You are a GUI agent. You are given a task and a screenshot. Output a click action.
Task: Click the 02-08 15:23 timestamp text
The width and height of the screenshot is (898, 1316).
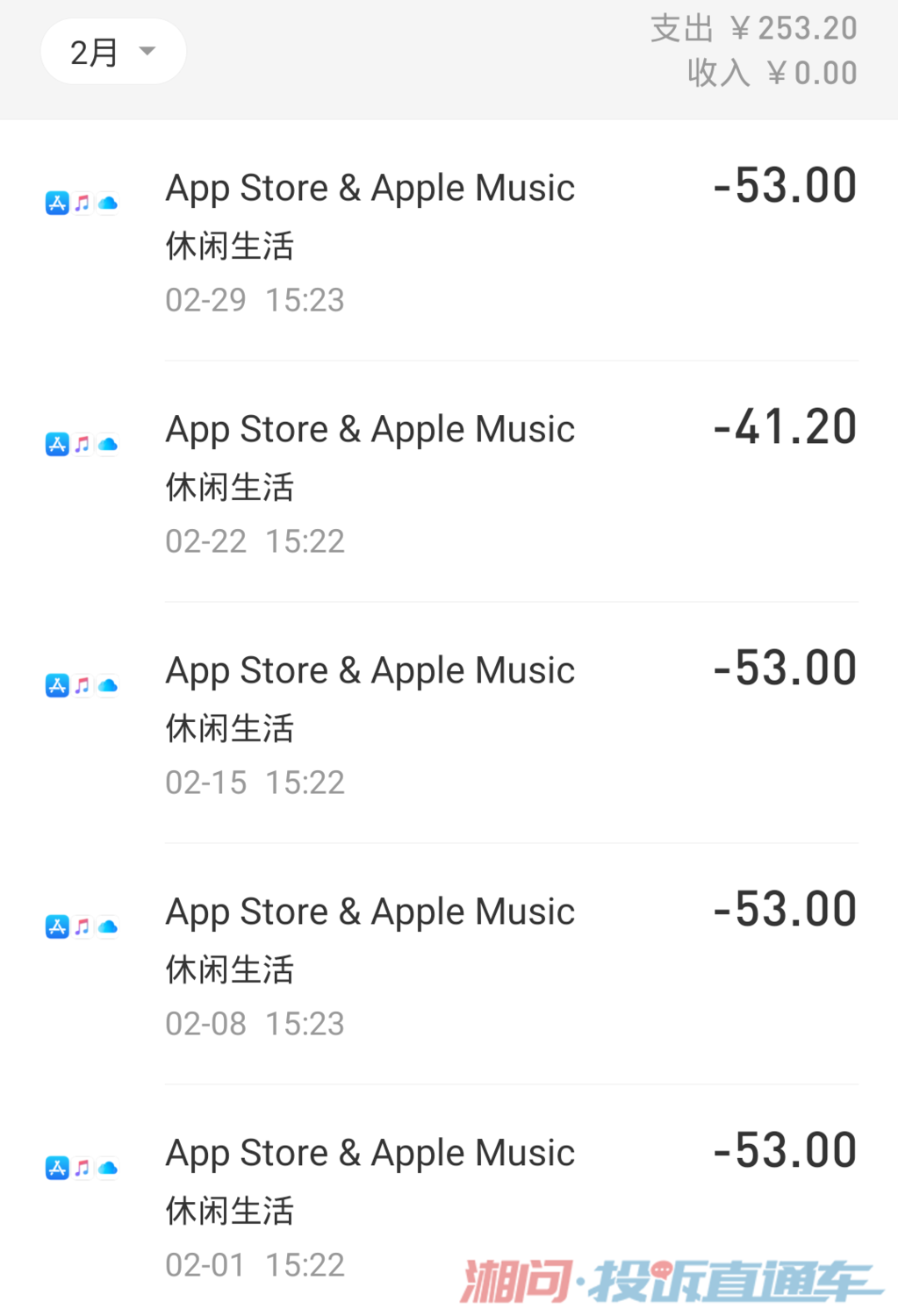255,1023
